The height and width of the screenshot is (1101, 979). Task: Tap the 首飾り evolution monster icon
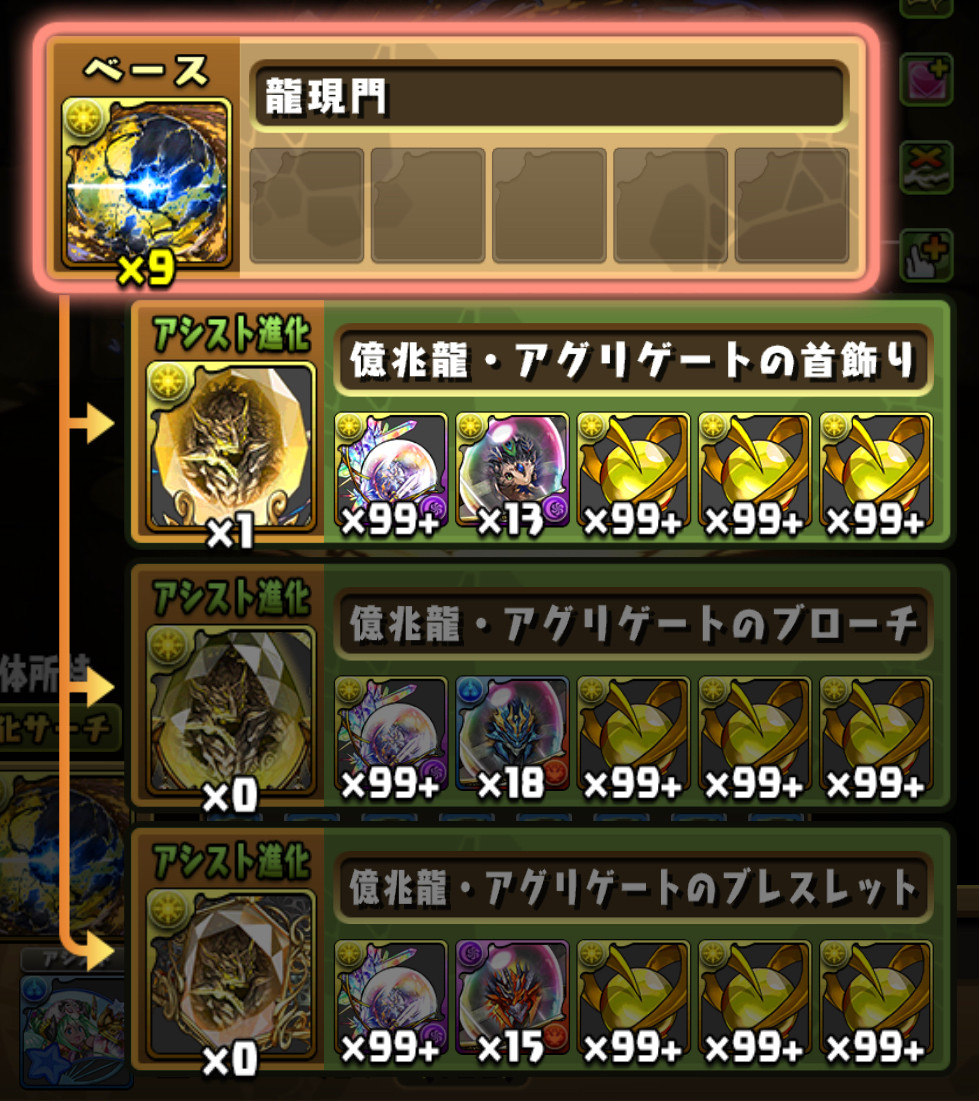point(231,446)
